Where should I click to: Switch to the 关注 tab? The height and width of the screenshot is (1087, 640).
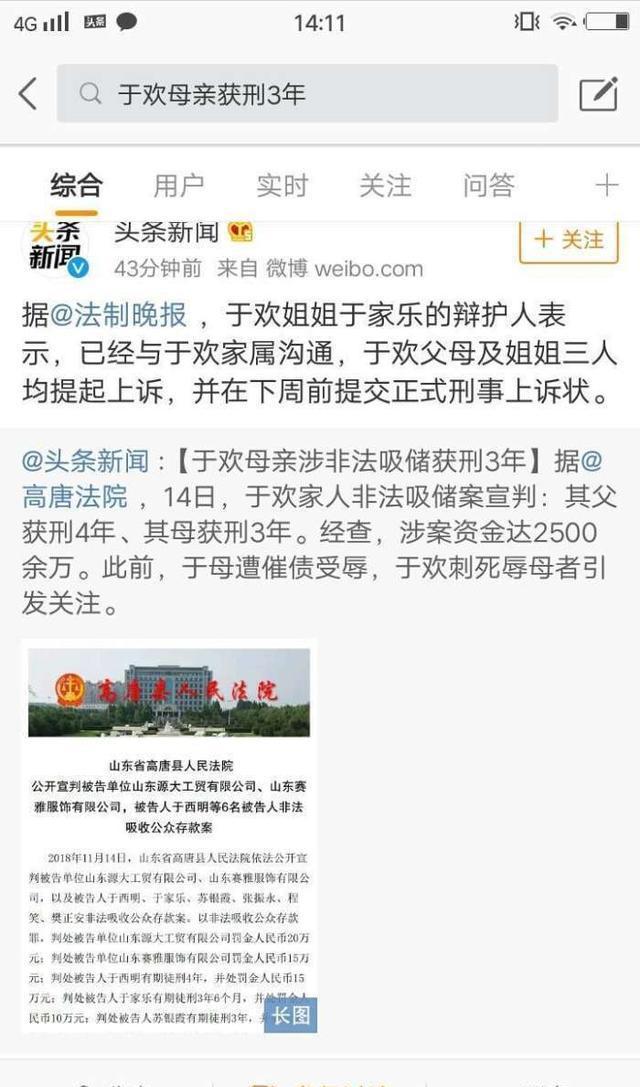tap(385, 186)
